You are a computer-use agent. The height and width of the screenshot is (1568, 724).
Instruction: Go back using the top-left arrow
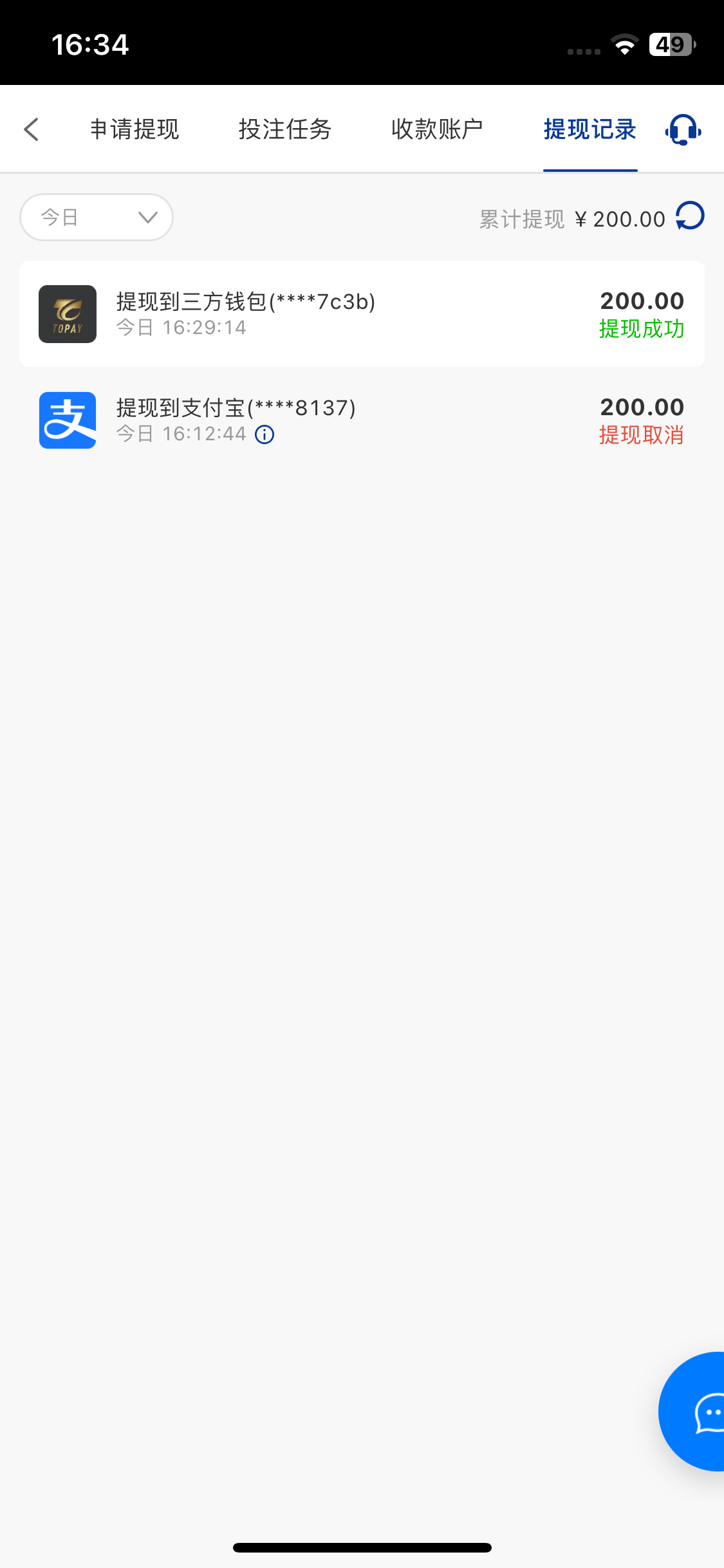(31, 129)
